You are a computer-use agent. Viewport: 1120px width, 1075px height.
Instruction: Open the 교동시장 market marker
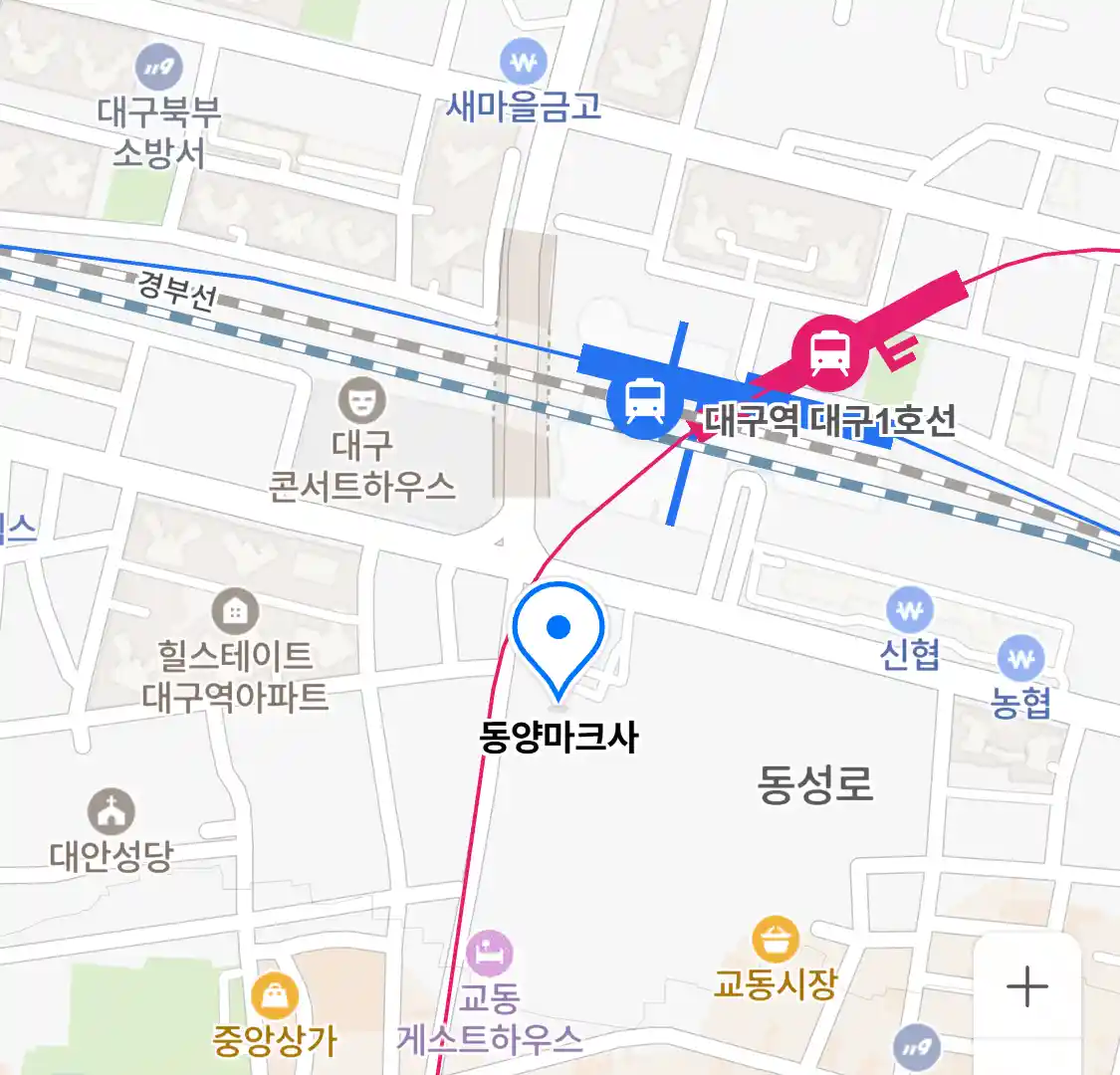point(775,939)
